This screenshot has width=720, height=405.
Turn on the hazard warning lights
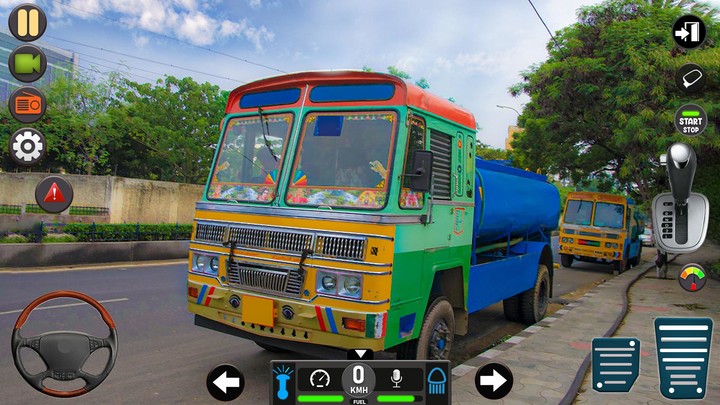[54, 194]
